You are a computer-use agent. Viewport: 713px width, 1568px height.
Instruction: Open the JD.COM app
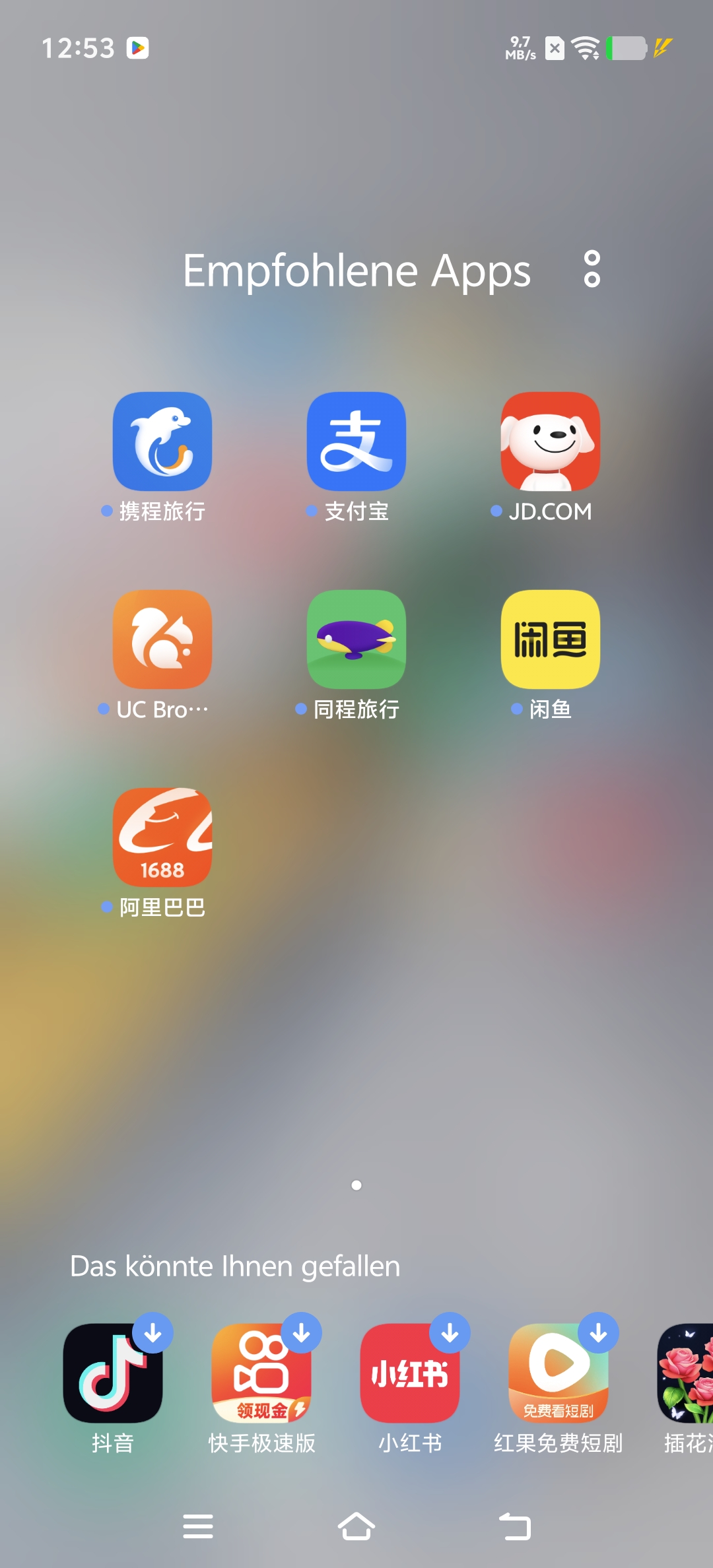coord(551,441)
